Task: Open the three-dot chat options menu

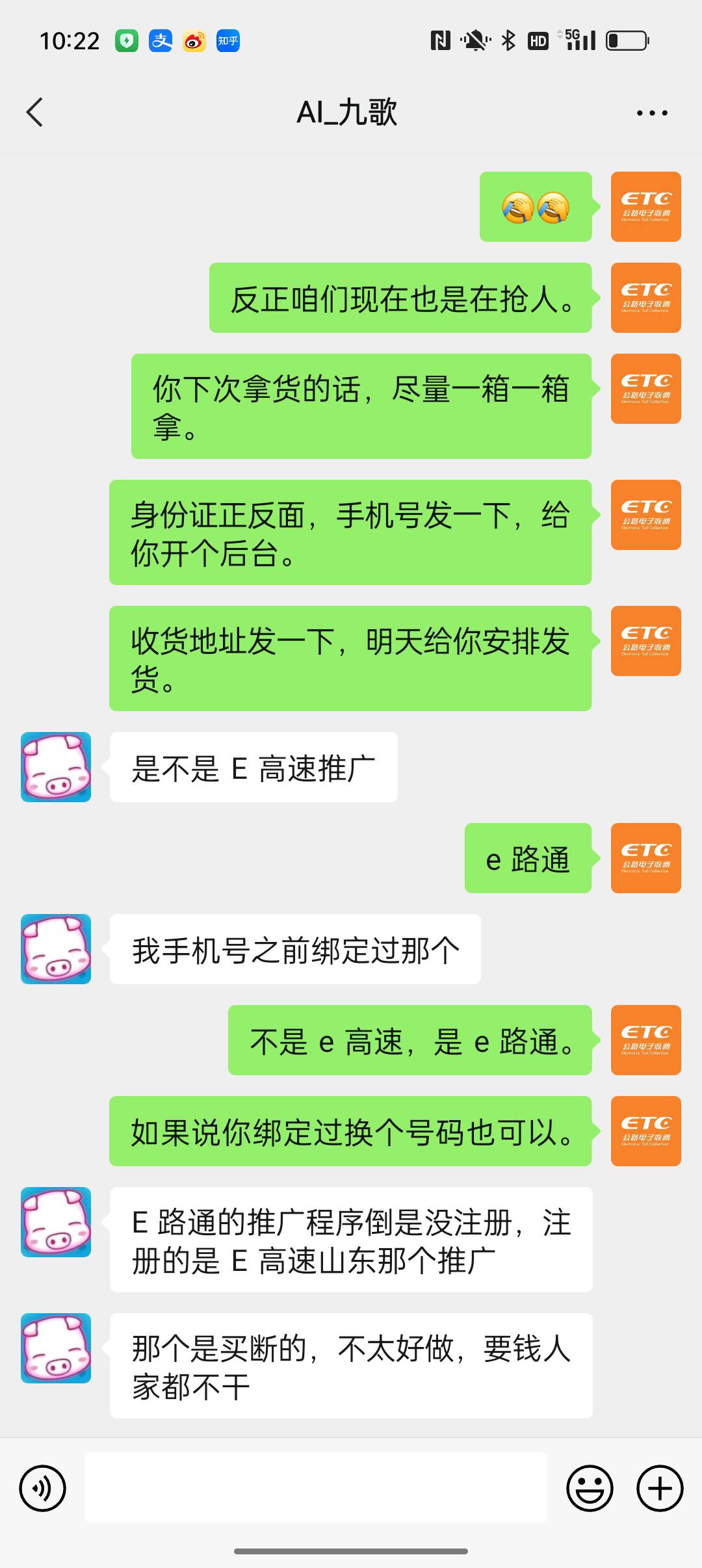Action: click(x=652, y=113)
